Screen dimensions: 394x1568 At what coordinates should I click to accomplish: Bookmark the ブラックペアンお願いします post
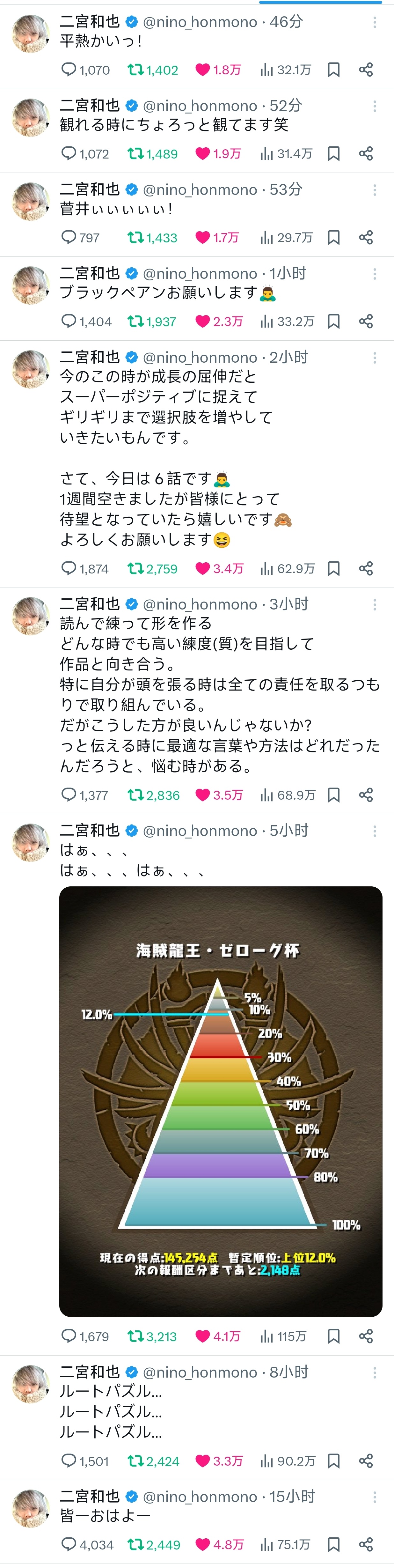point(333,322)
